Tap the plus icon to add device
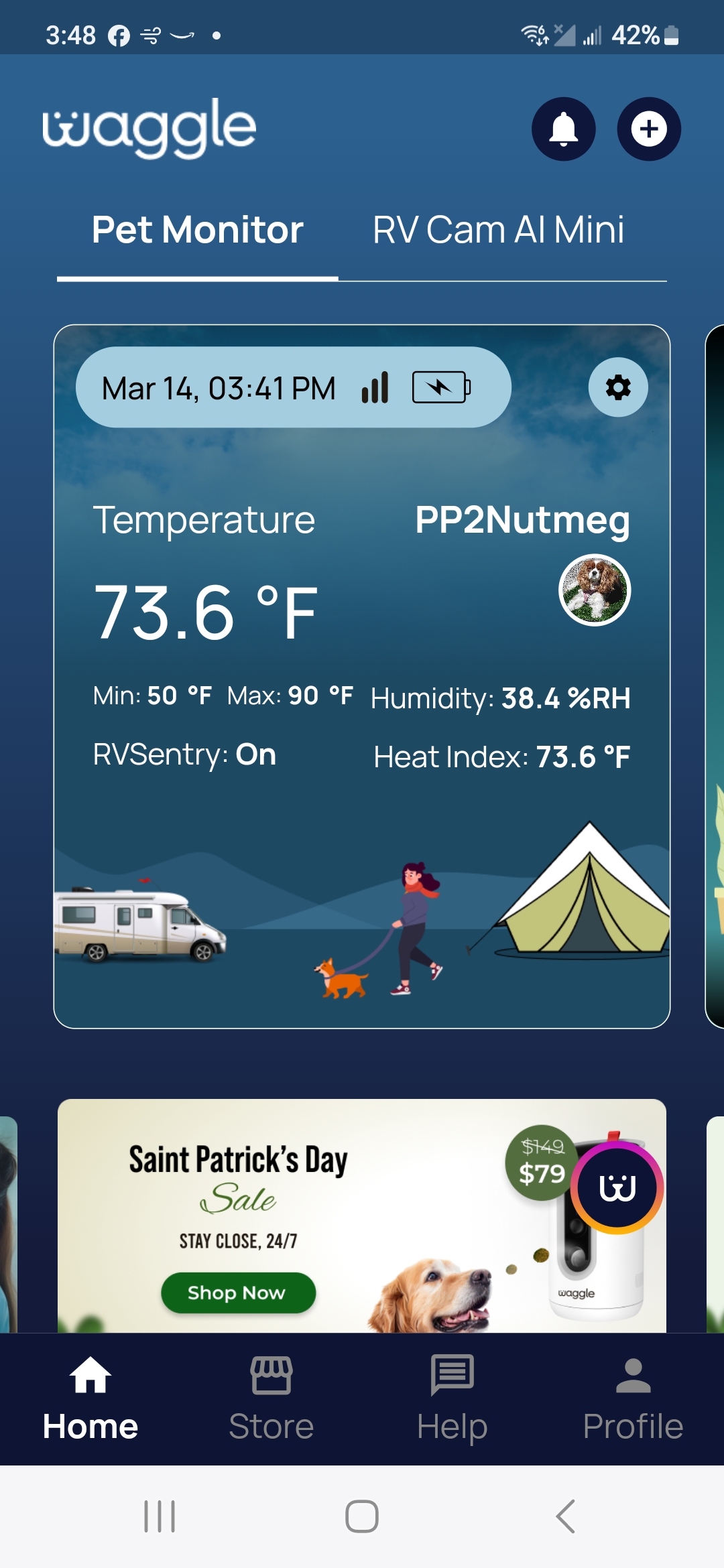Viewport: 724px width, 1568px height. [648, 129]
